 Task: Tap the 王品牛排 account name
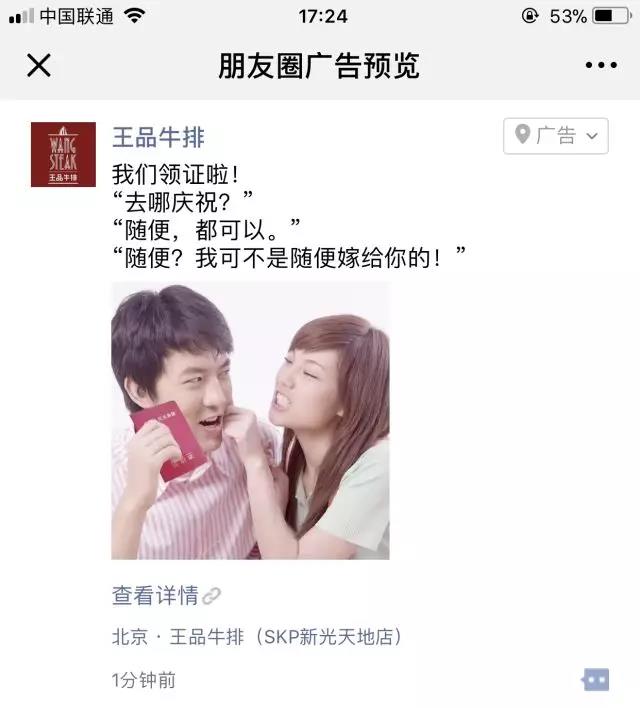(x=158, y=136)
